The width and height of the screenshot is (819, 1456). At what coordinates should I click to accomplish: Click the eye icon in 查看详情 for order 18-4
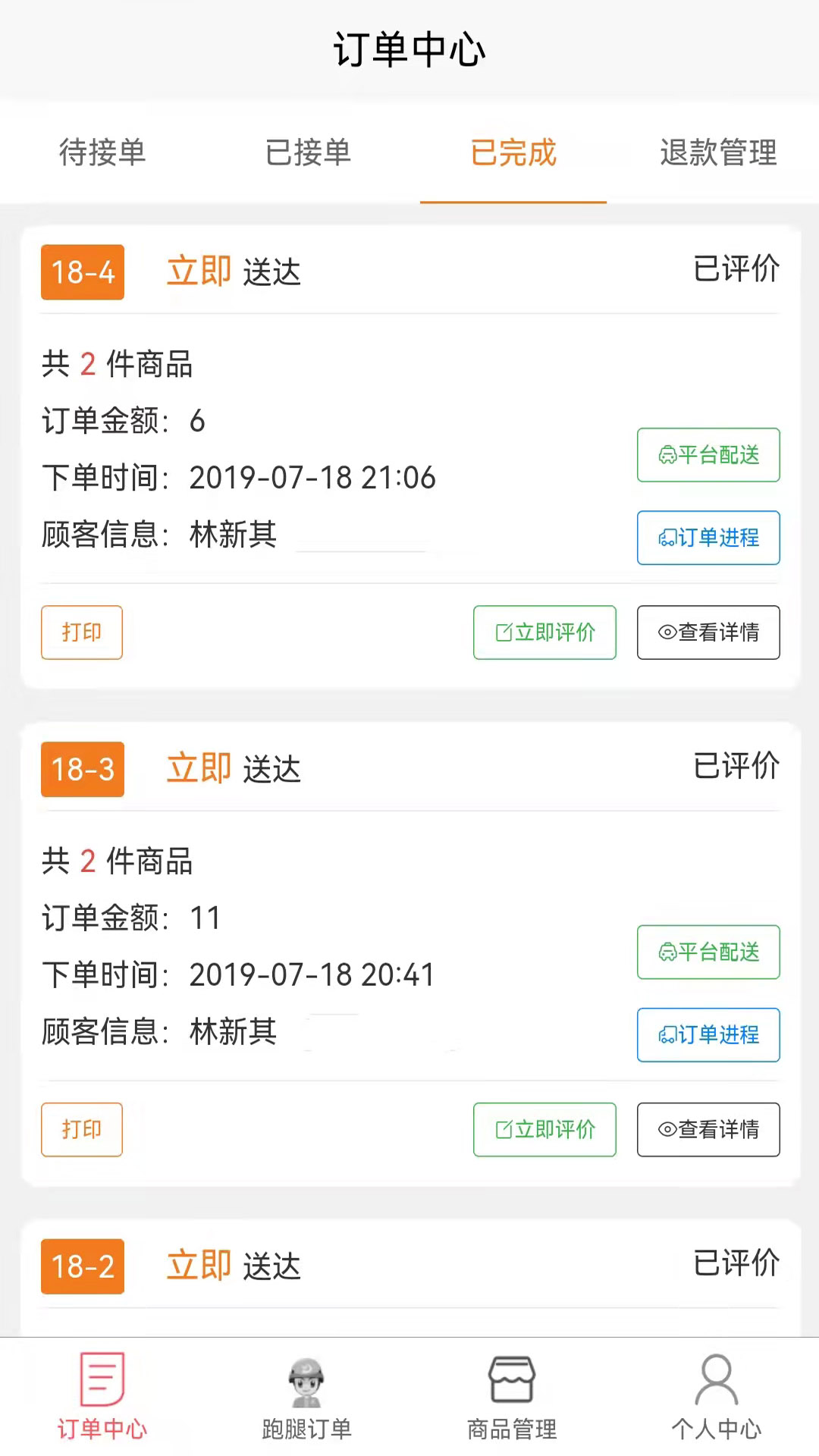(667, 632)
